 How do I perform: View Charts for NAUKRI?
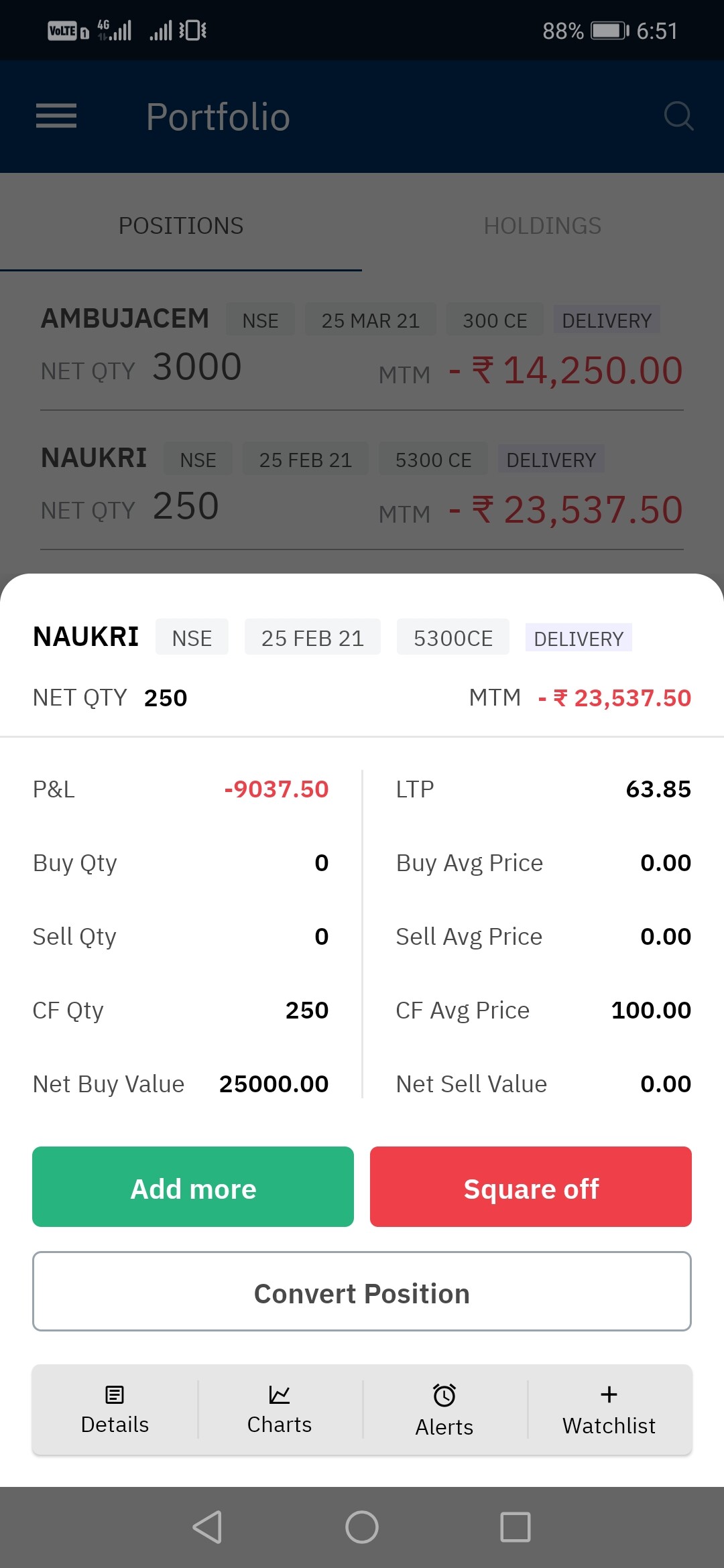coord(280,1410)
